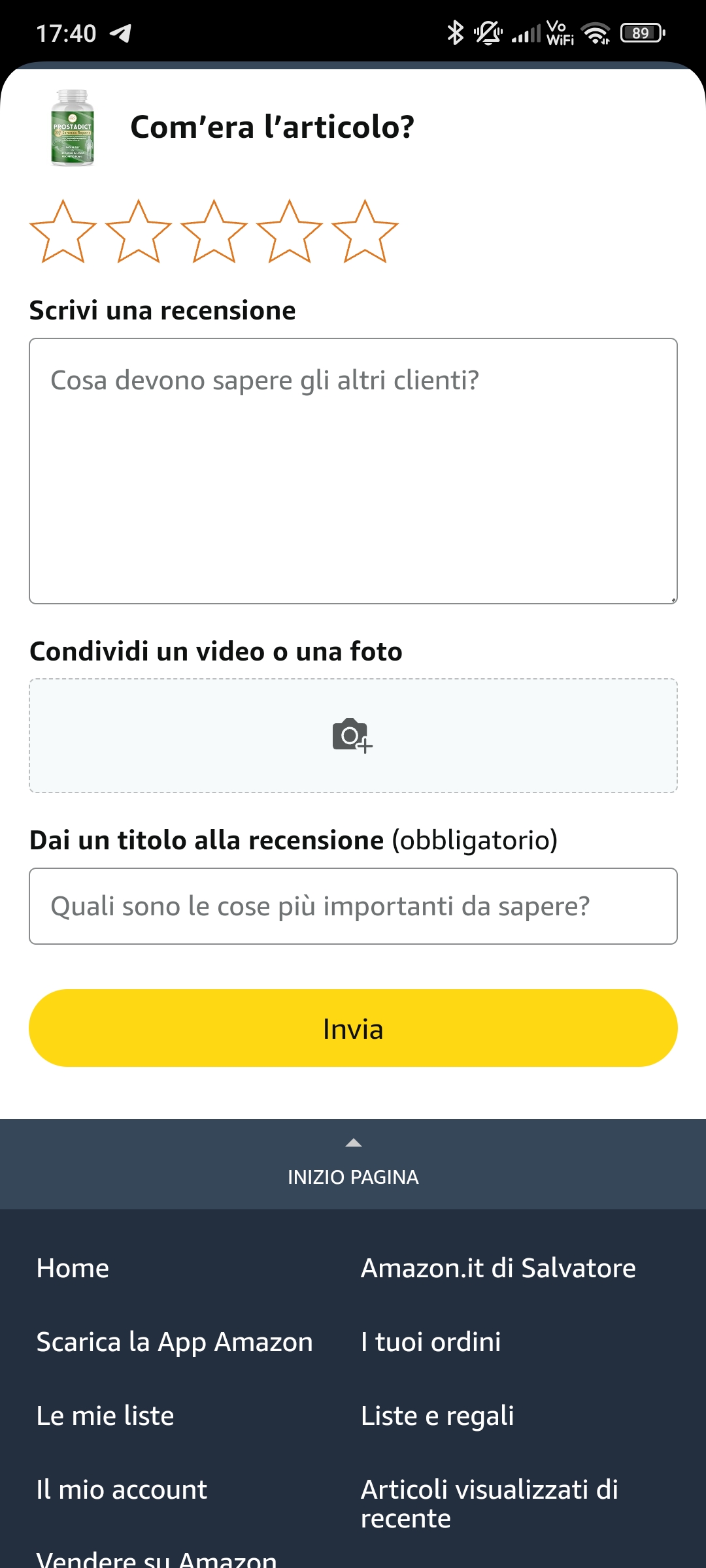
Task: View I tuoi ordini
Action: [431, 1342]
